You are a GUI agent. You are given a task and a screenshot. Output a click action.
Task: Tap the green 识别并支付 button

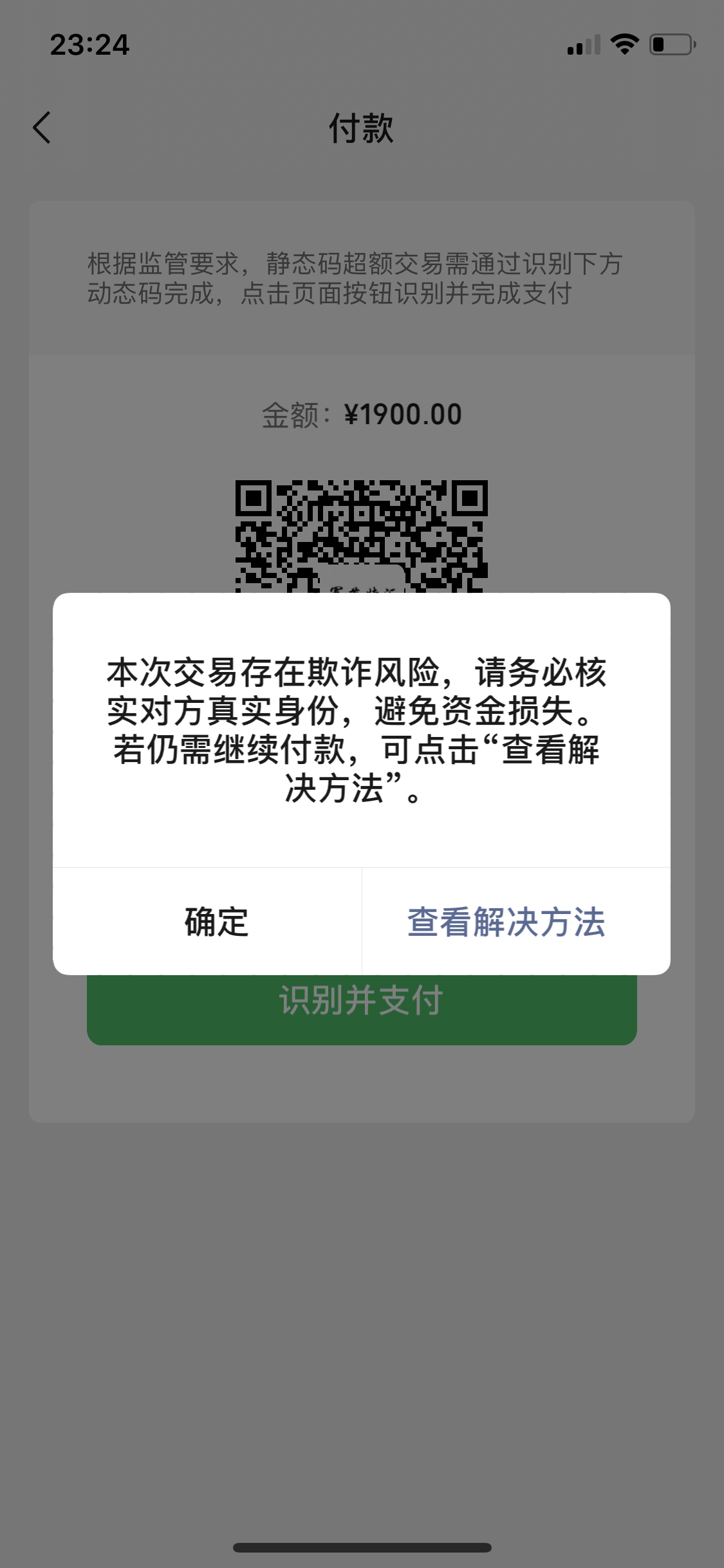point(362,1008)
